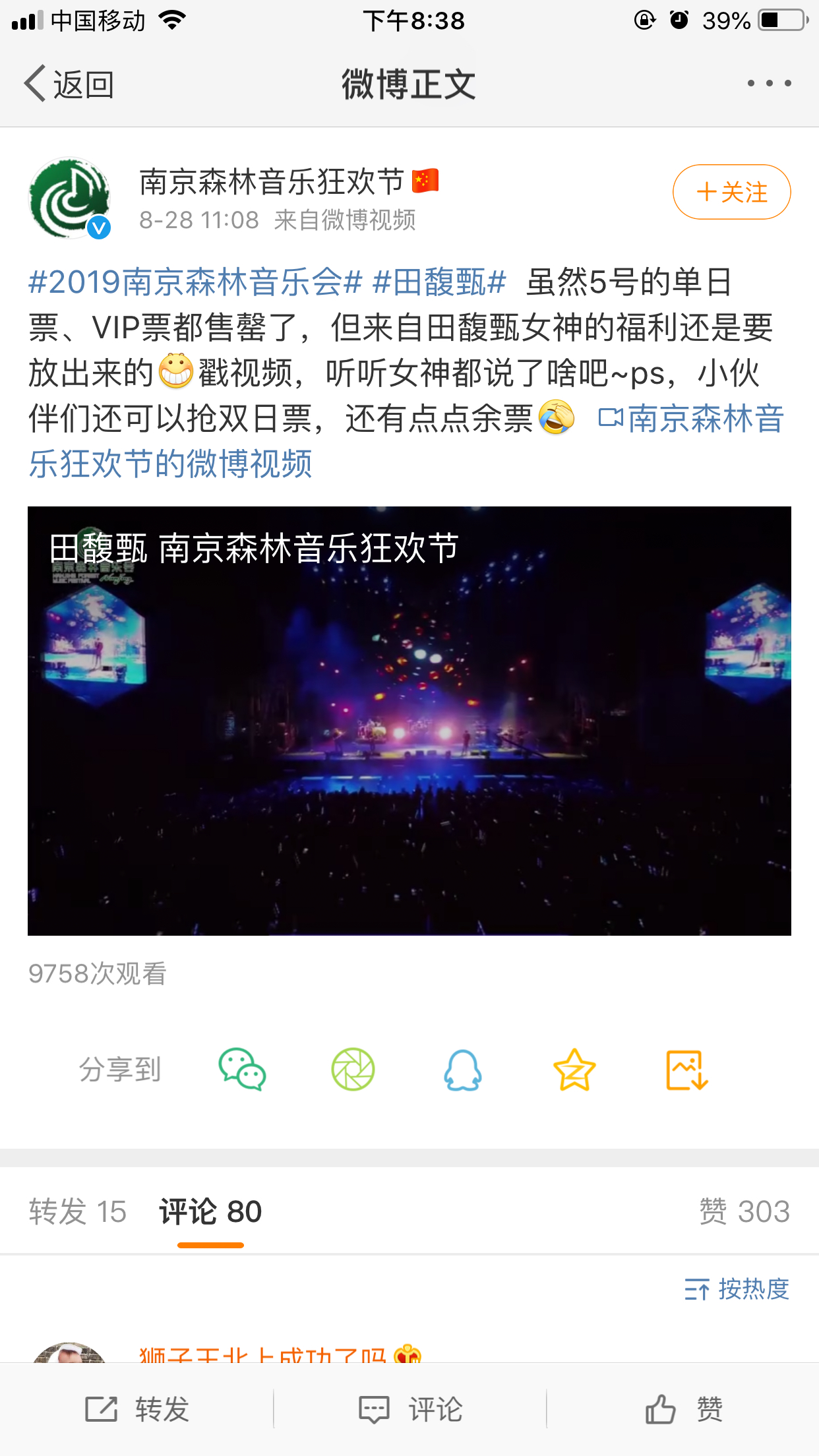Change comment sorting with 按热度
The width and height of the screenshot is (819, 1456).
(x=737, y=1289)
